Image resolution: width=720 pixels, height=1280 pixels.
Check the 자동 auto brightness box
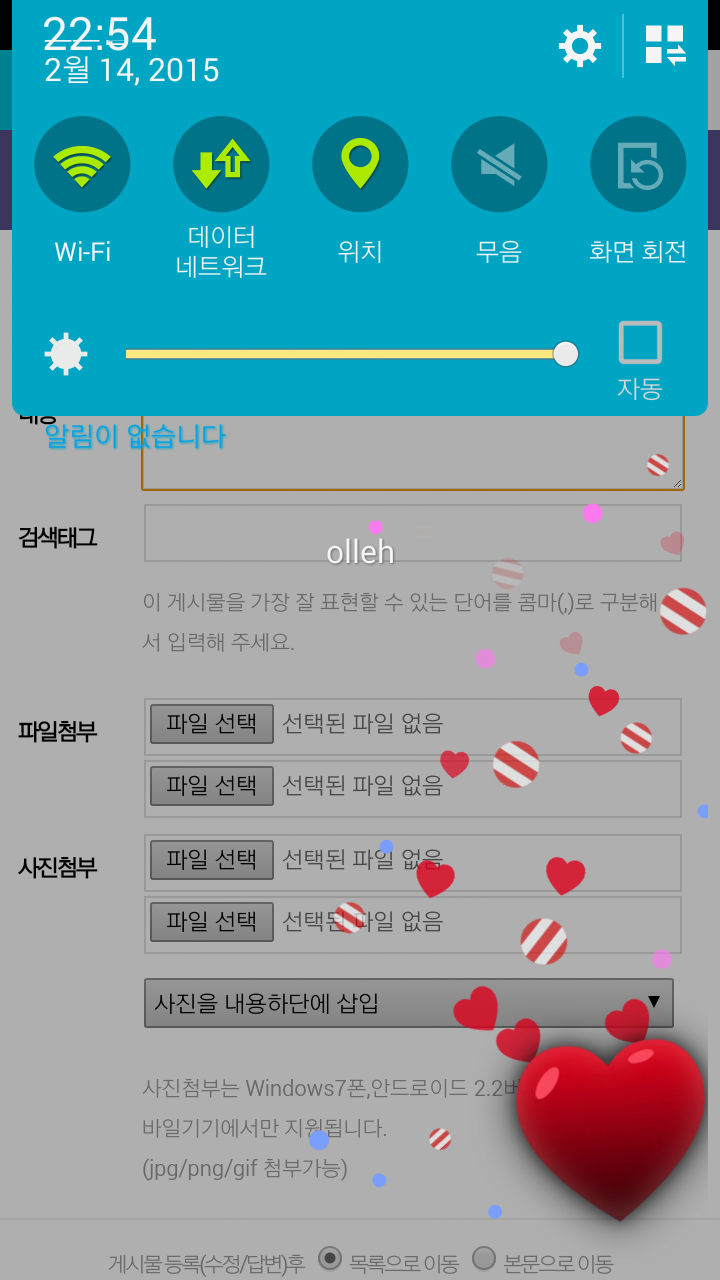click(640, 343)
